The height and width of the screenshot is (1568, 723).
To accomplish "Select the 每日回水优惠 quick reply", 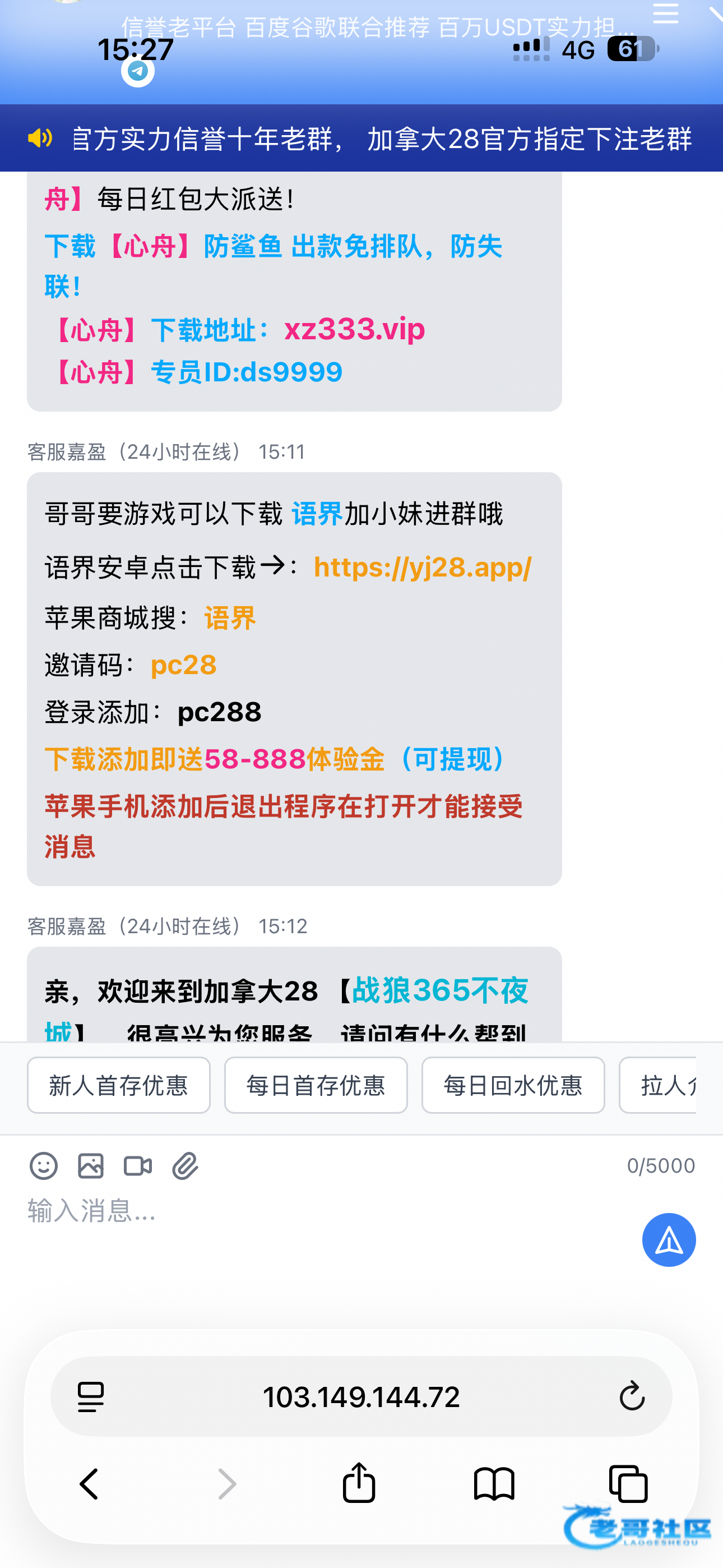I will [x=513, y=1085].
